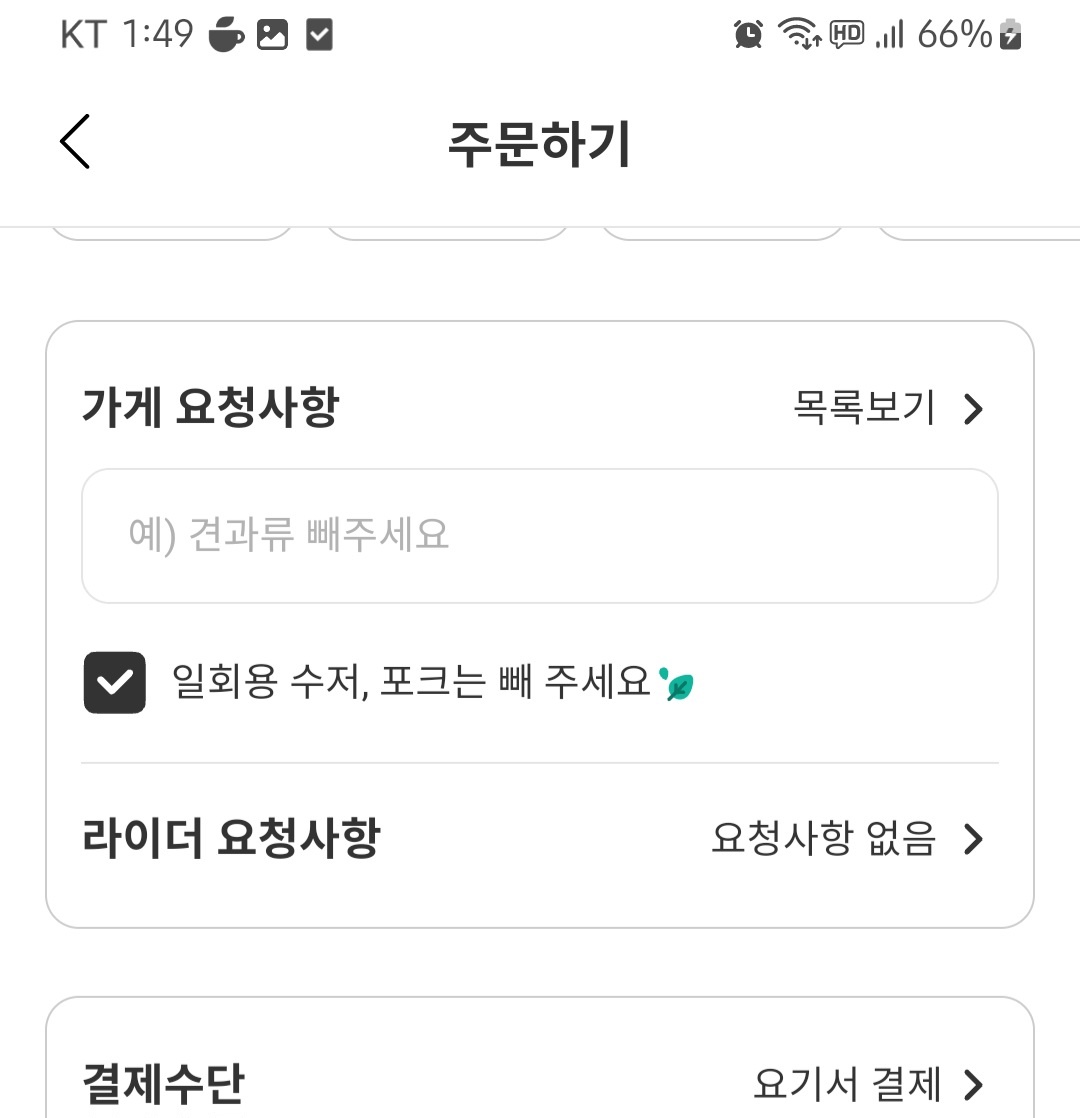This screenshot has height=1118, width=1080.
Task: Uncheck the no disposable cutlery checkbox
Action: 115,683
